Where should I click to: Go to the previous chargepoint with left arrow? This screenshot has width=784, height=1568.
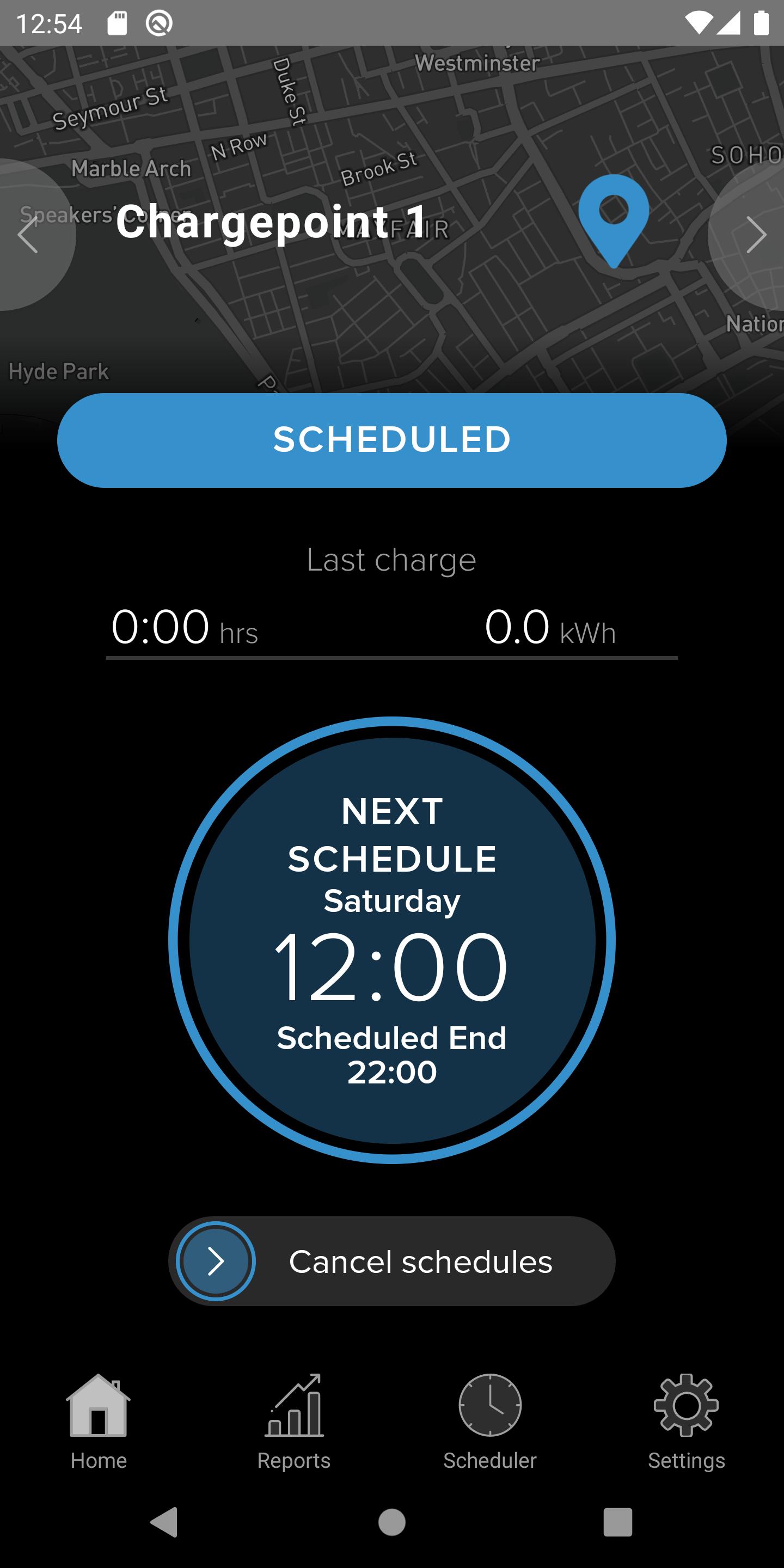click(28, 234)
